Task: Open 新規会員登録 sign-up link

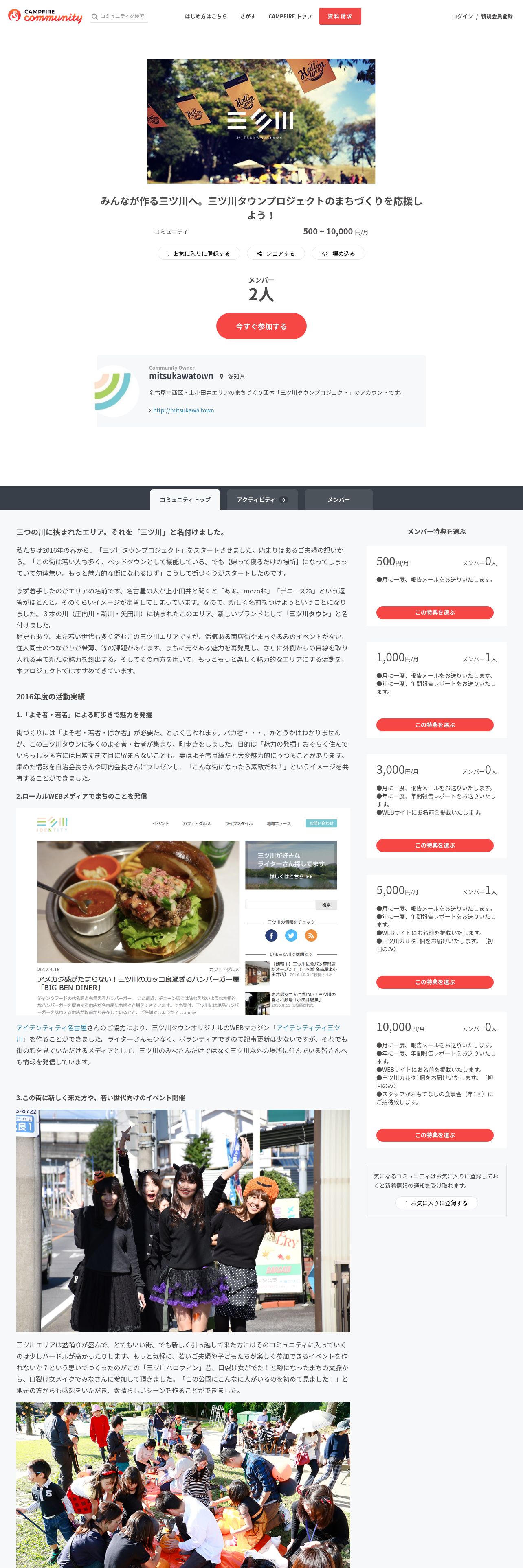Action: (x=496, y=16)
